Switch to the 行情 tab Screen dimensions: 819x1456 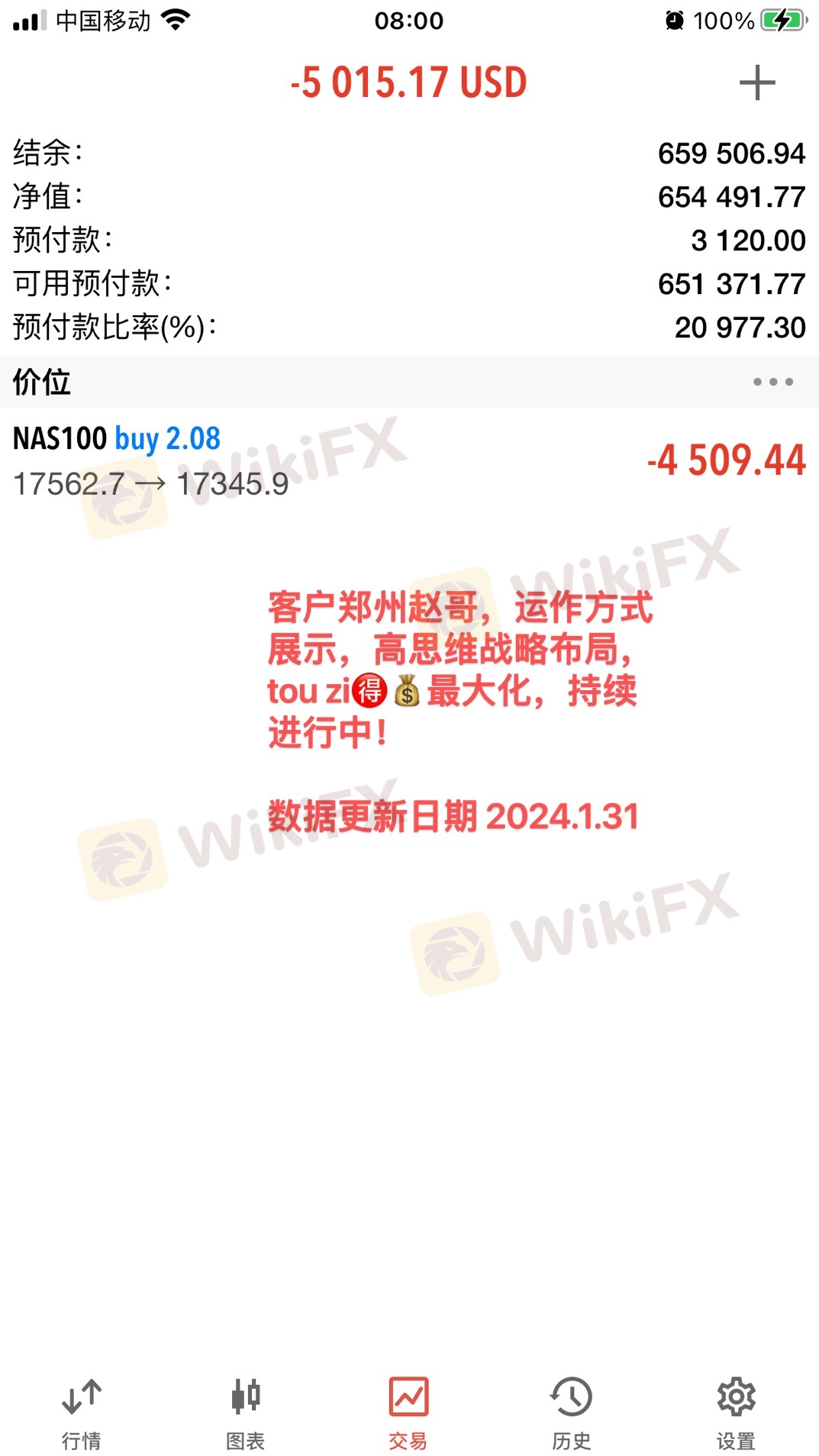click(82, 1413)
